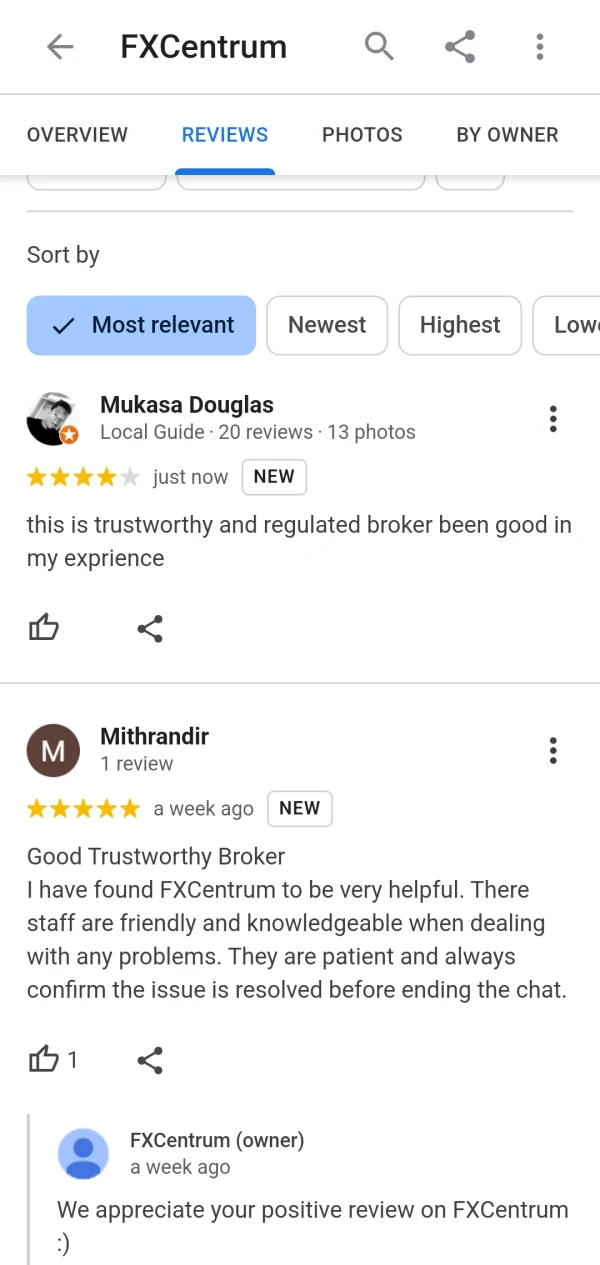Open the top bar overflow menu

coord(540,47)
